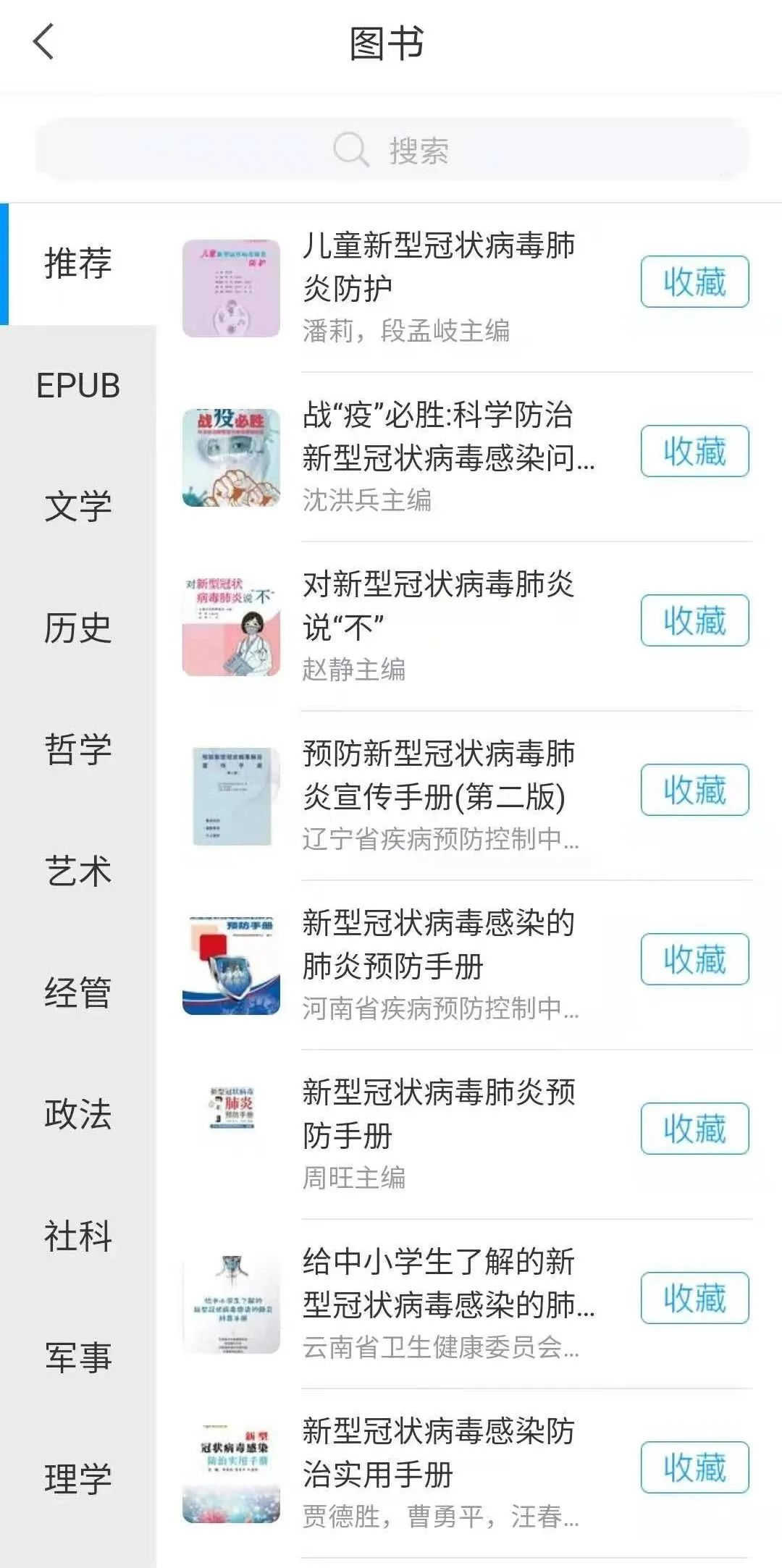Collect 新型冠状病毒感染的肺炎预防手册 with 收藏
This screenshot has width=782, height=1568.
coord(694,959)
